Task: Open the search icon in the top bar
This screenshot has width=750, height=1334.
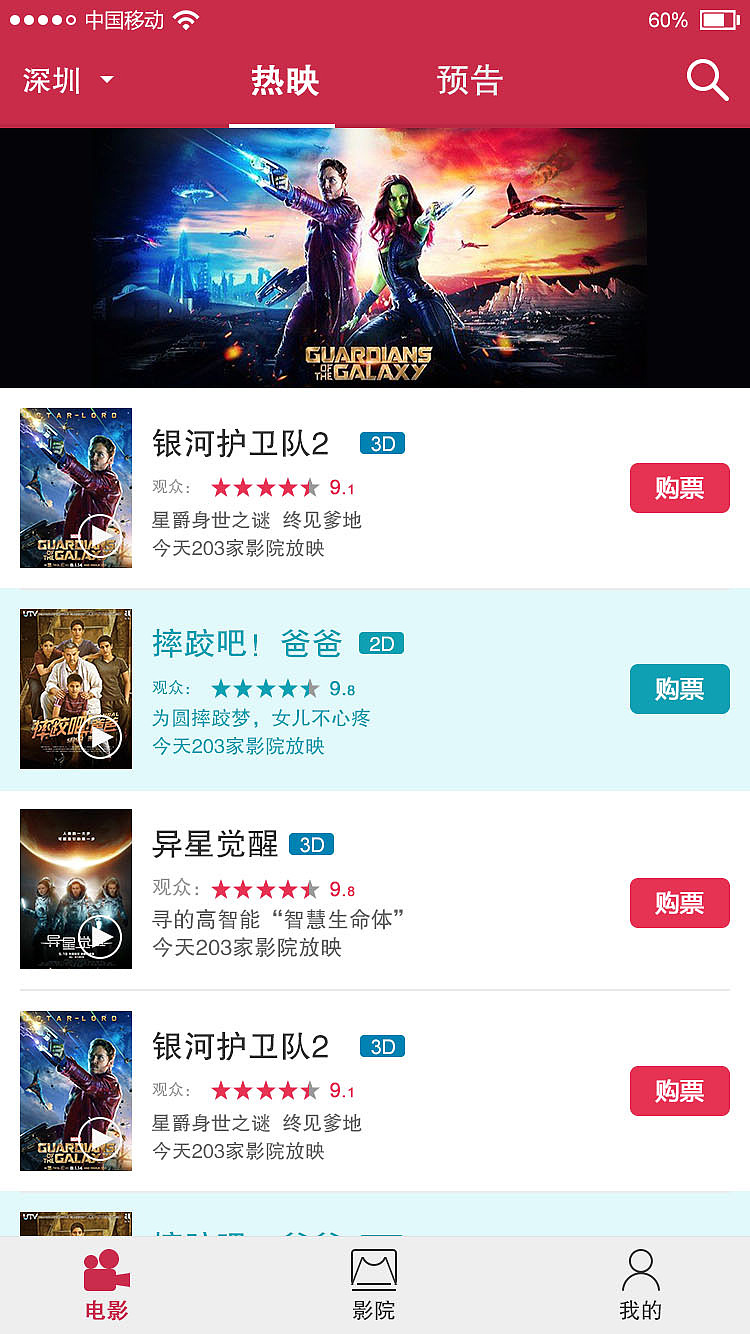Action: coord(707,80)
